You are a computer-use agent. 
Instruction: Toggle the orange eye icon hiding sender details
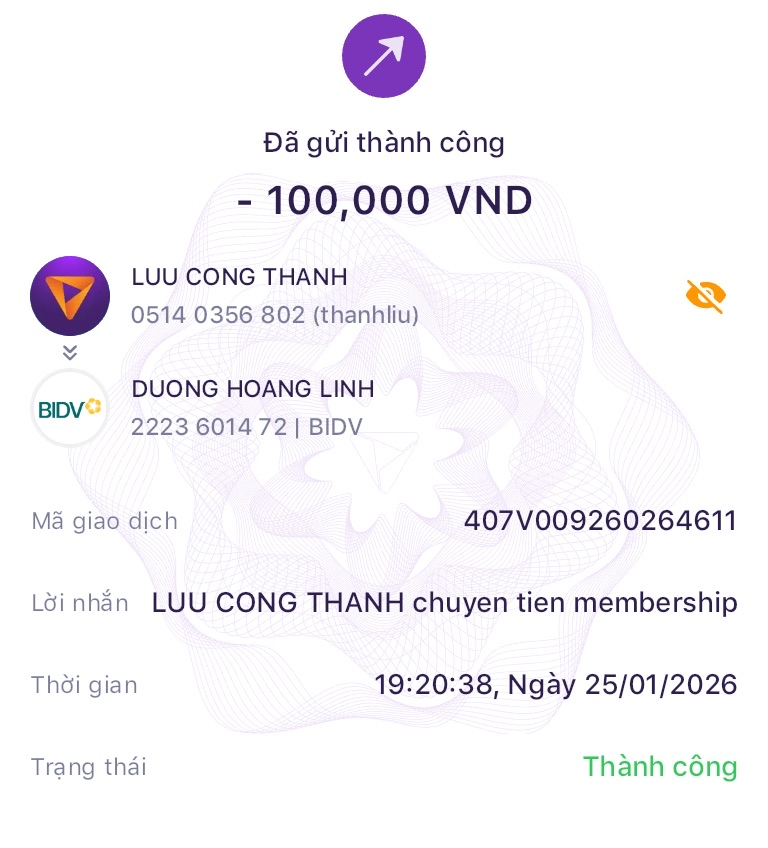pyautogui.click(x=706, y=296)
